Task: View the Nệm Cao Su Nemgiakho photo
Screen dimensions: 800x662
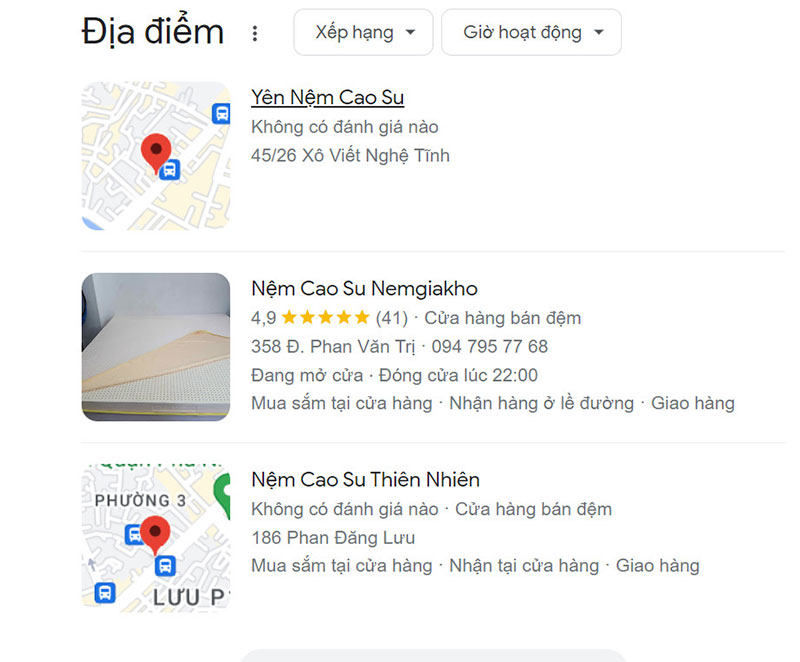Action: click(x=156, y=346)
